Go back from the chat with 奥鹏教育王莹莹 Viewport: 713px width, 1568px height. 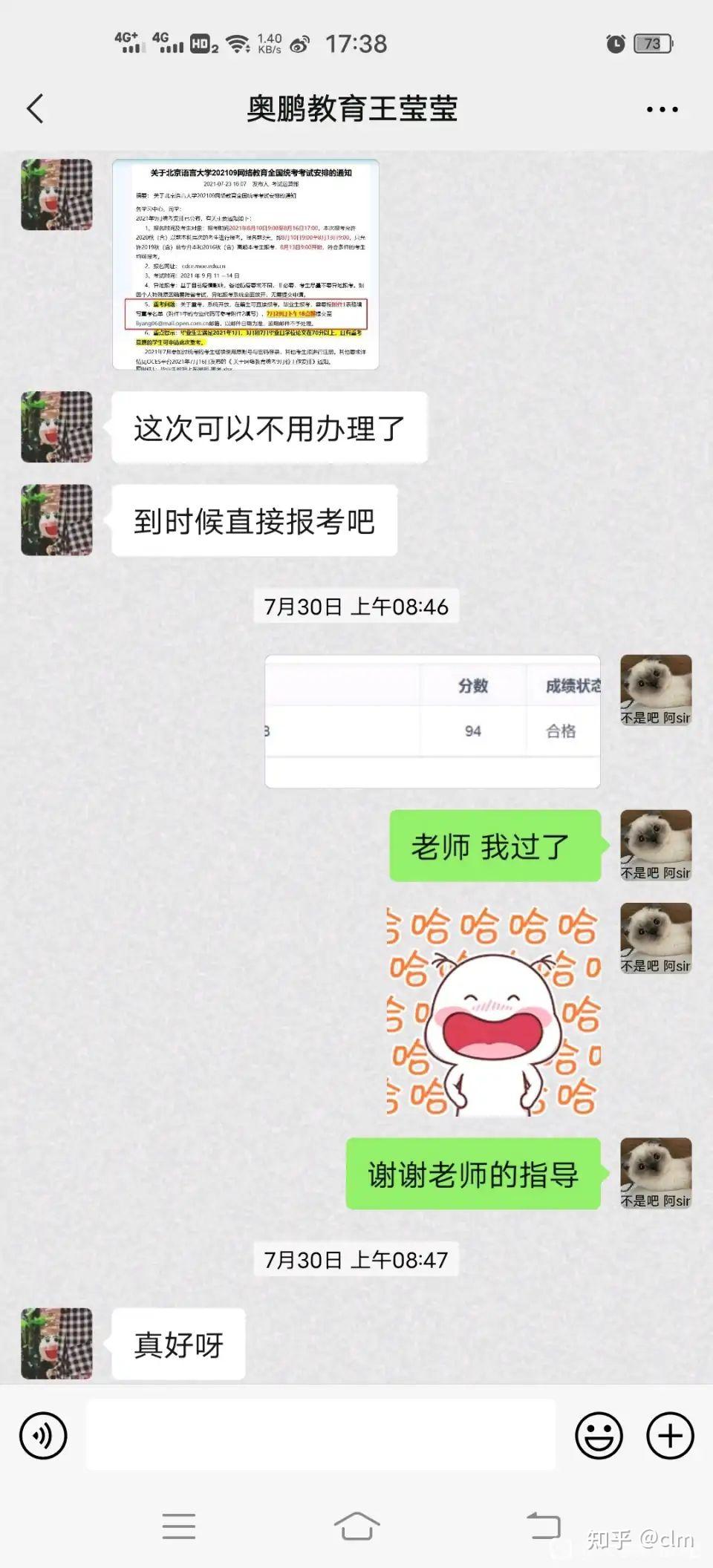[x=35, y=109]
